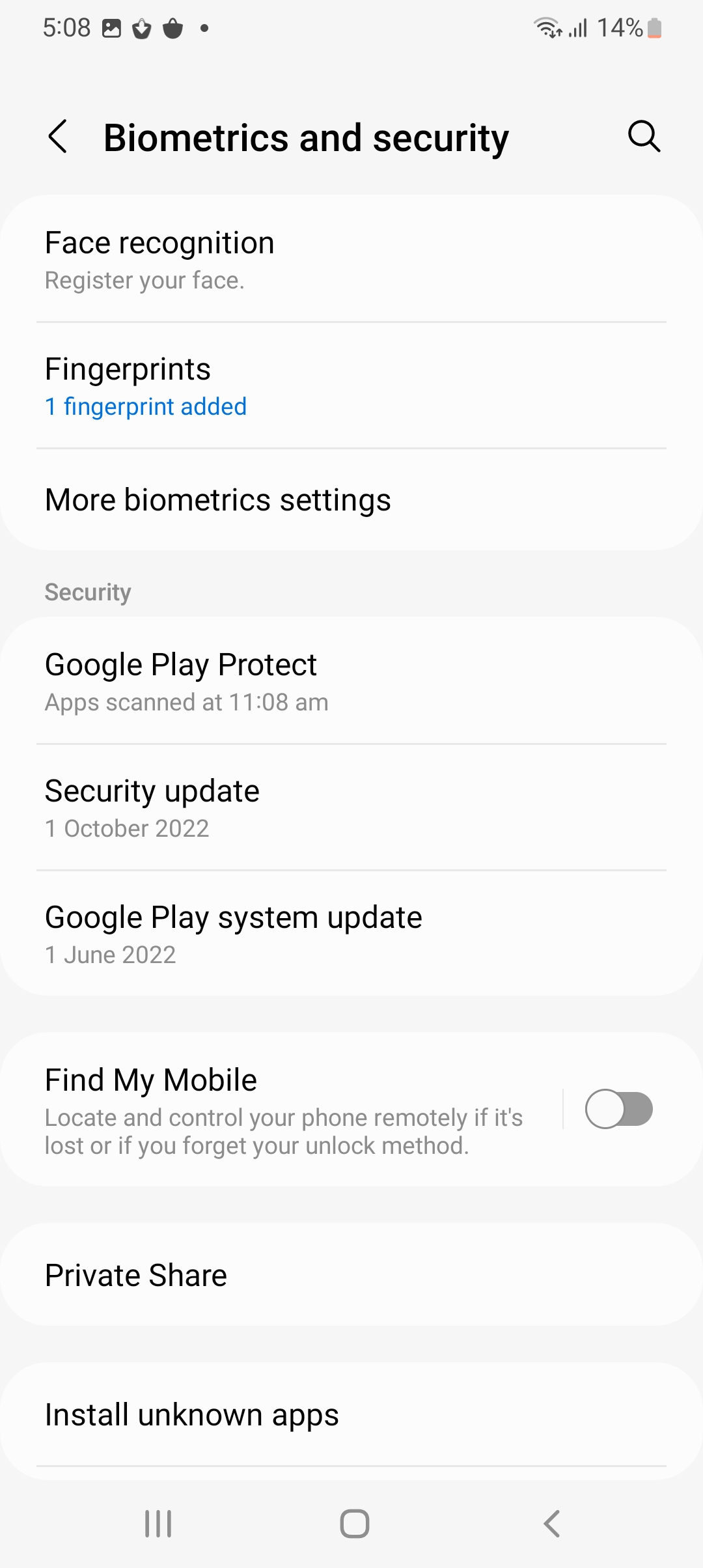Enable the Find My Mobile switch
The width and height of the screenshot is (703, 1568).
[x=618, y=1109]
